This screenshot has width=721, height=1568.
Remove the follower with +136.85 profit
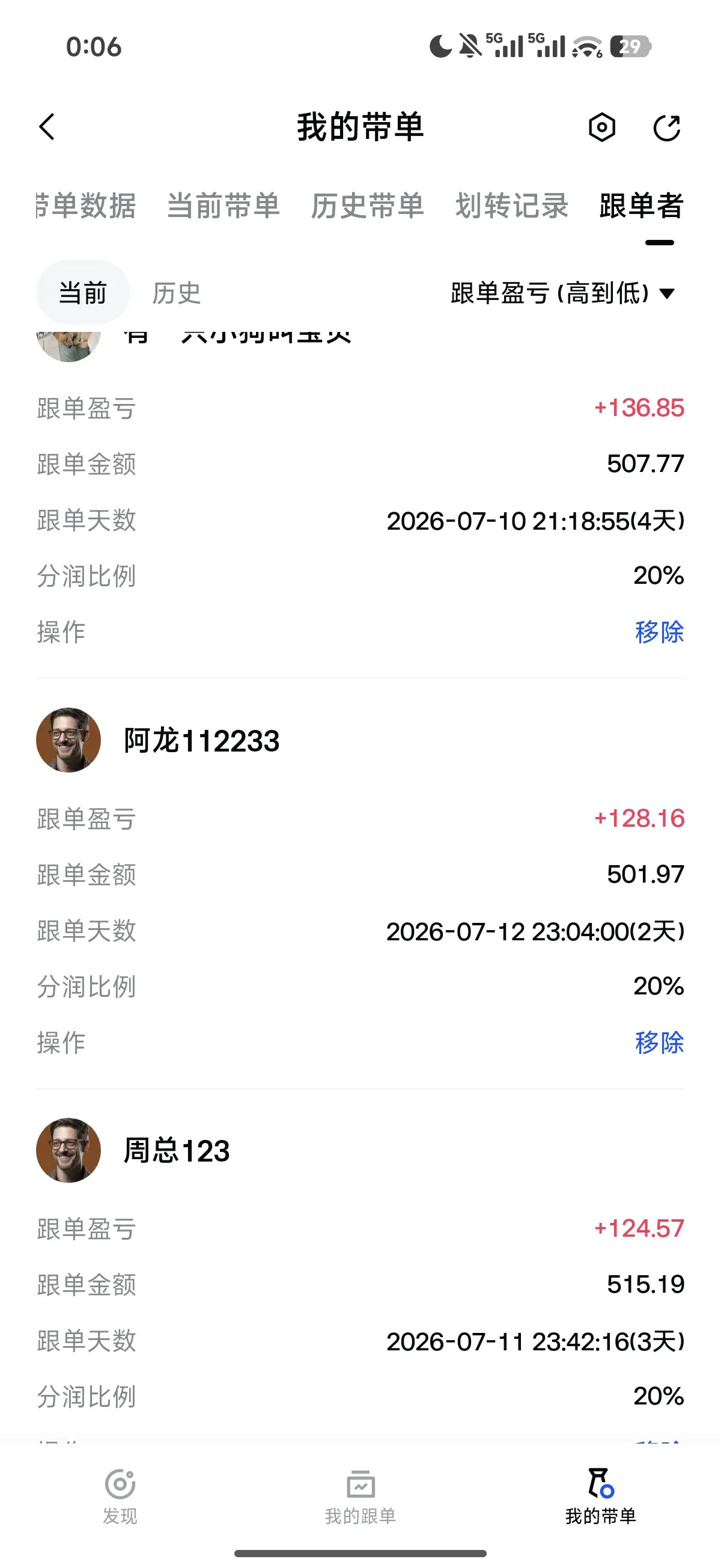tap(660, 632)
